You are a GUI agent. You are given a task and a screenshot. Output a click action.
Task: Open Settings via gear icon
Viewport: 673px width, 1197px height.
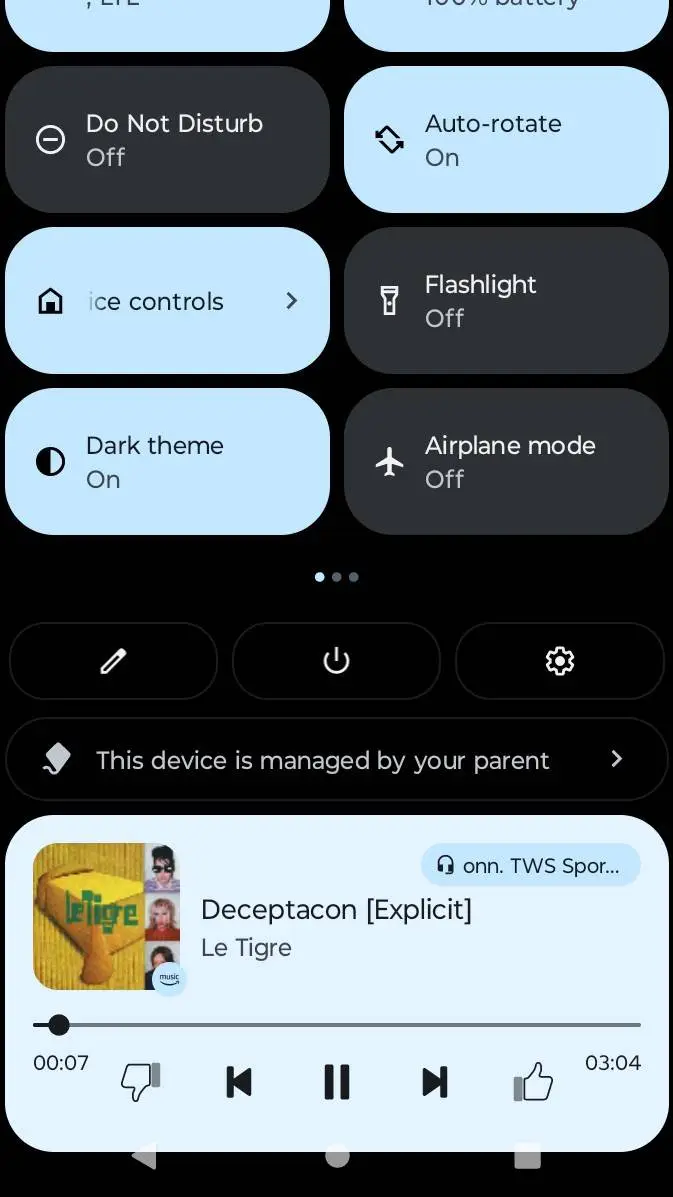[x=559, y=661]
